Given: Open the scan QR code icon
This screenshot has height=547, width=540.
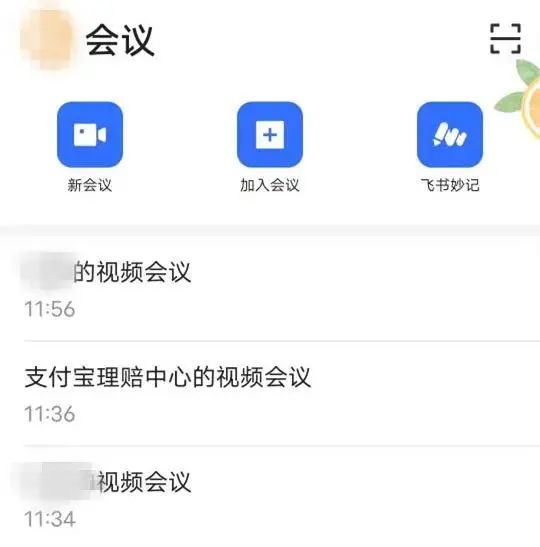Looking at the screenshot, I should (505, 39).
